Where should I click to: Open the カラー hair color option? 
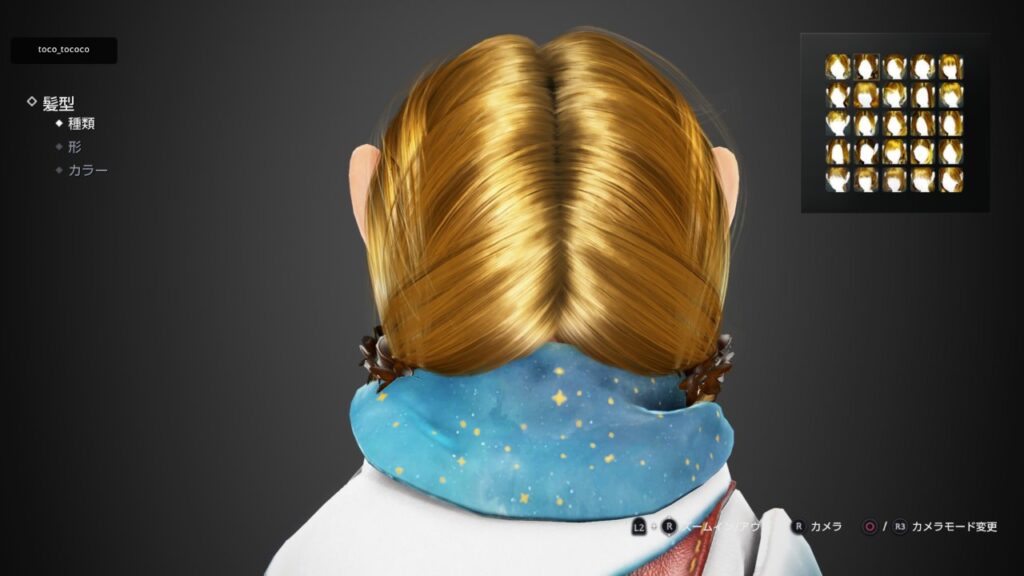[88, 170]
